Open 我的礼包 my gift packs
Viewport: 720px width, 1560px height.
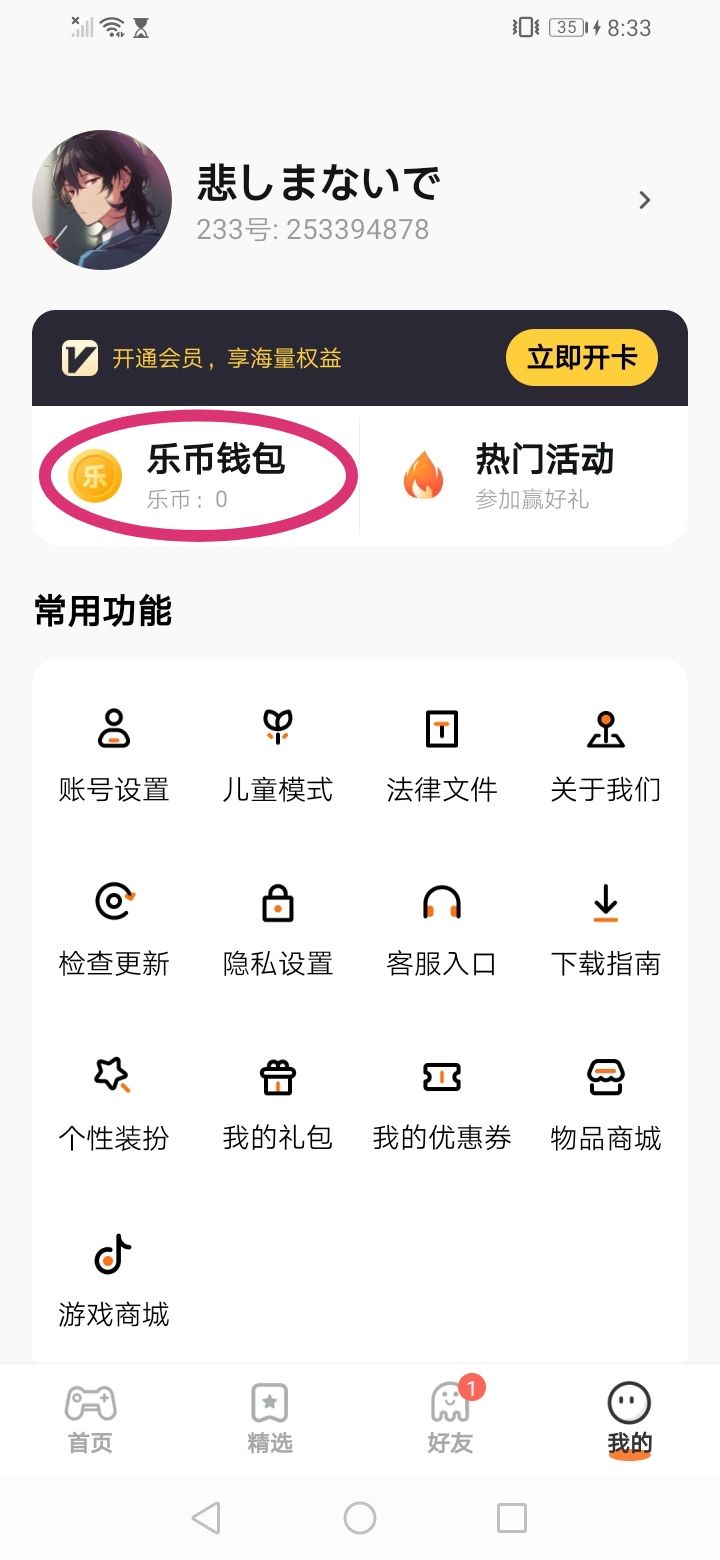click(x=278, y=1103)
